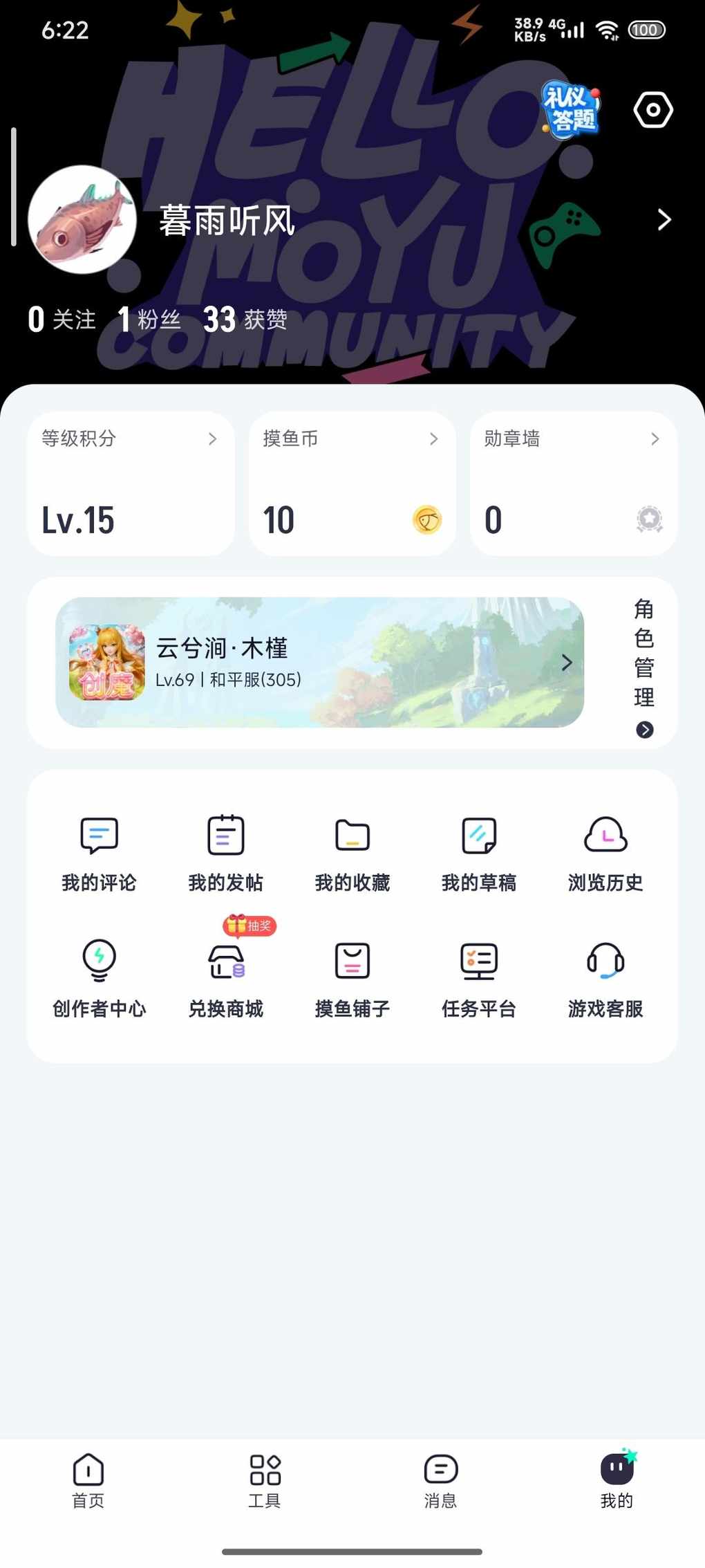Switch to the 工具 tab
The image size is (705, 1568).
tap(265, 1480)
